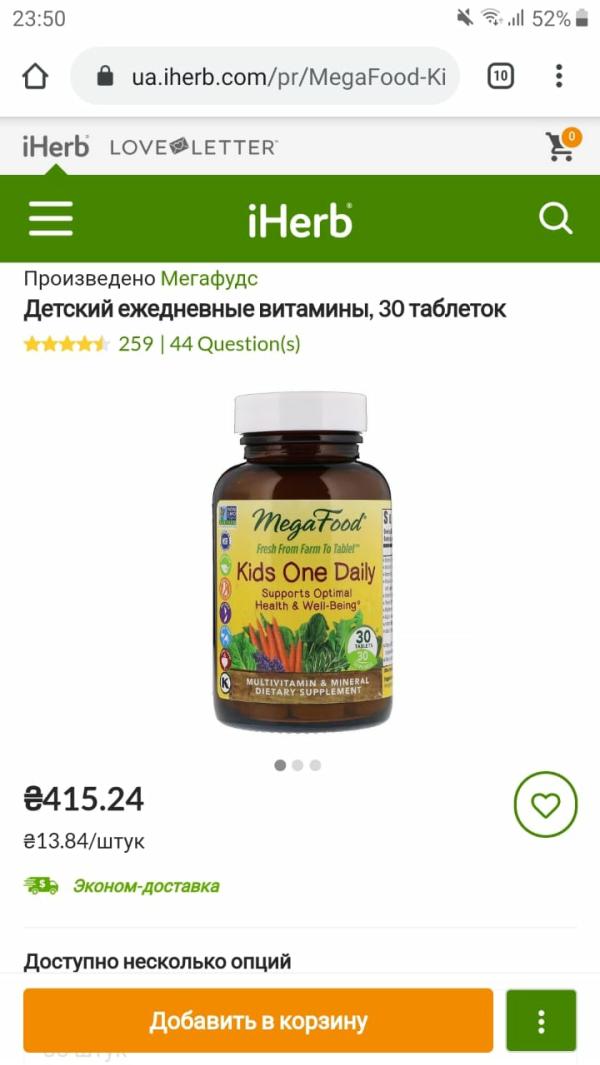Open the shopping cart
The height and width of the screenshot is (1065, 600).
pyautogui.click(x=561, y=146)
